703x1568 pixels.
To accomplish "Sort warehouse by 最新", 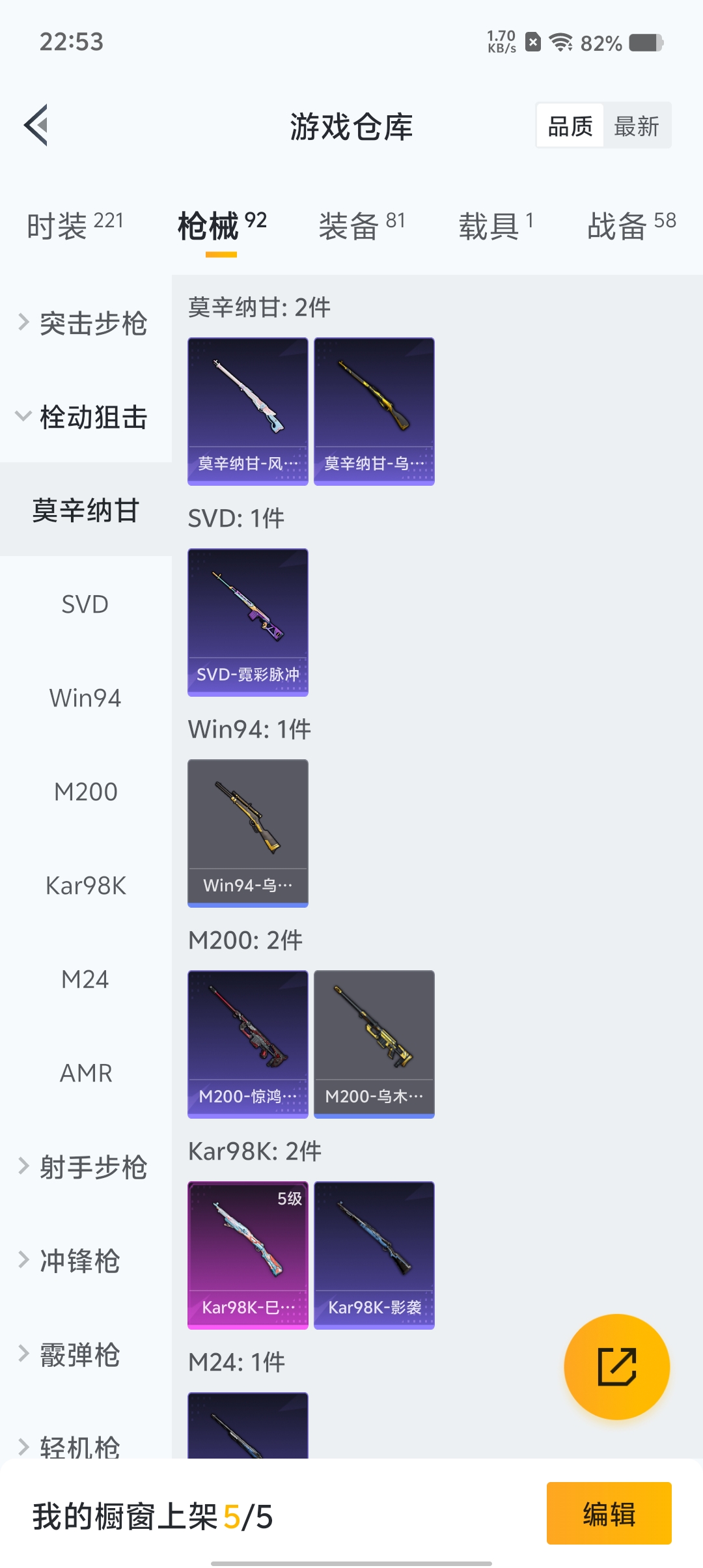I will (x=636, y=126).
